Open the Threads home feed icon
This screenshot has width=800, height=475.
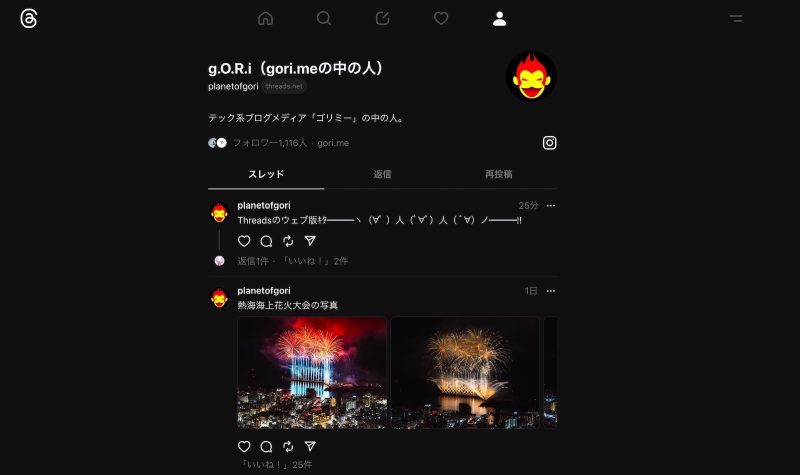click(x=265, y=18)
